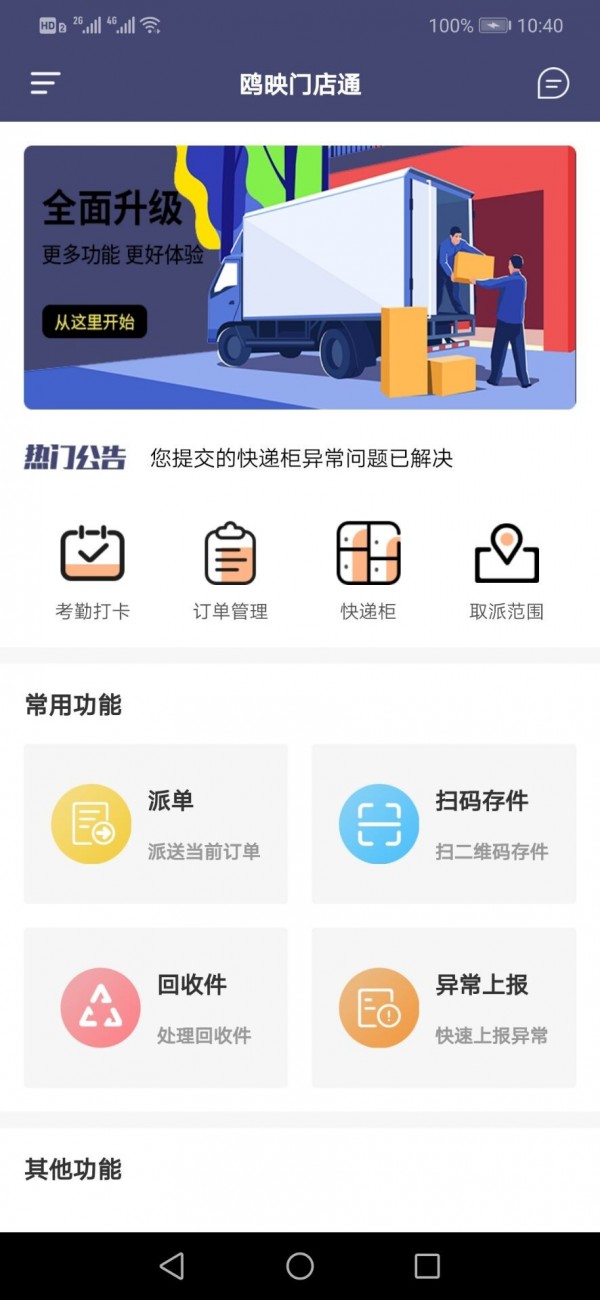The width and height of the screenshot is (600, 1300).
Task: View 取派范围 pickup delivery range
Action: tap(506, 570)
